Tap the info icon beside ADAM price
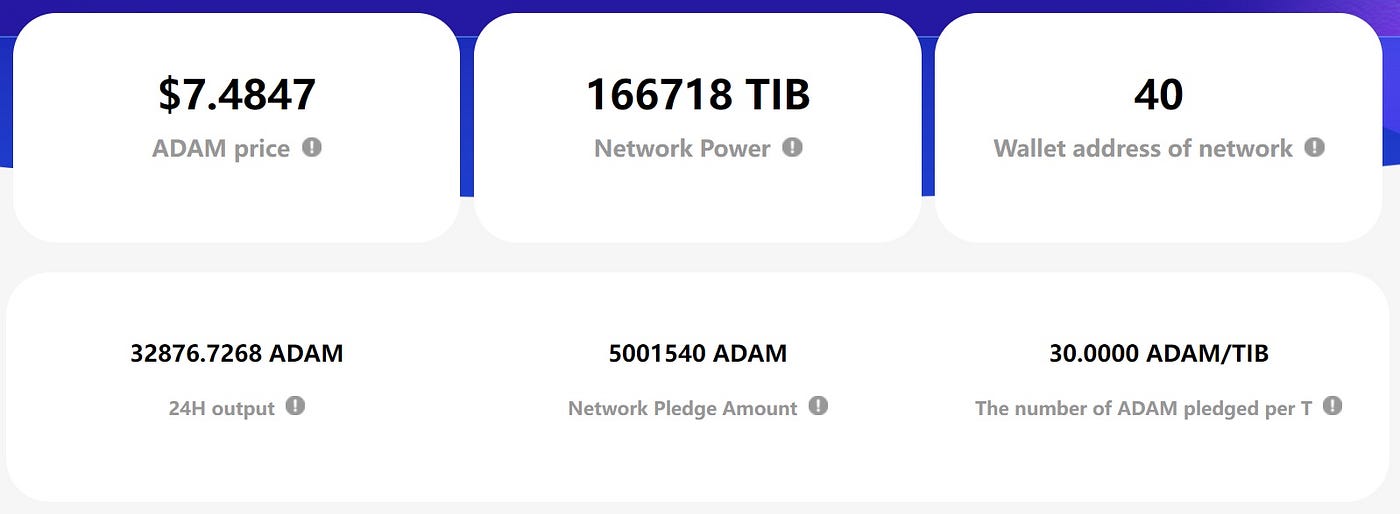Screen dimensions: 1400x514 [x=312, y=148]
